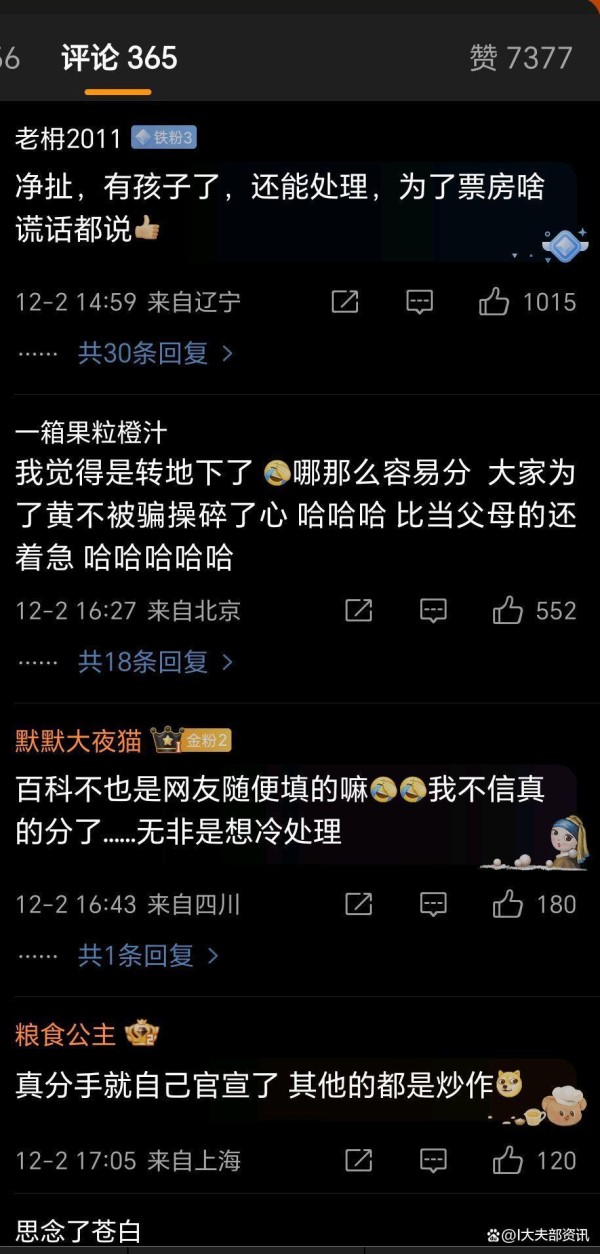This screenshot has height=1254, width=600.
Task: Reply to 一箱果粒橙汁's comment
Action: (433, 610)
